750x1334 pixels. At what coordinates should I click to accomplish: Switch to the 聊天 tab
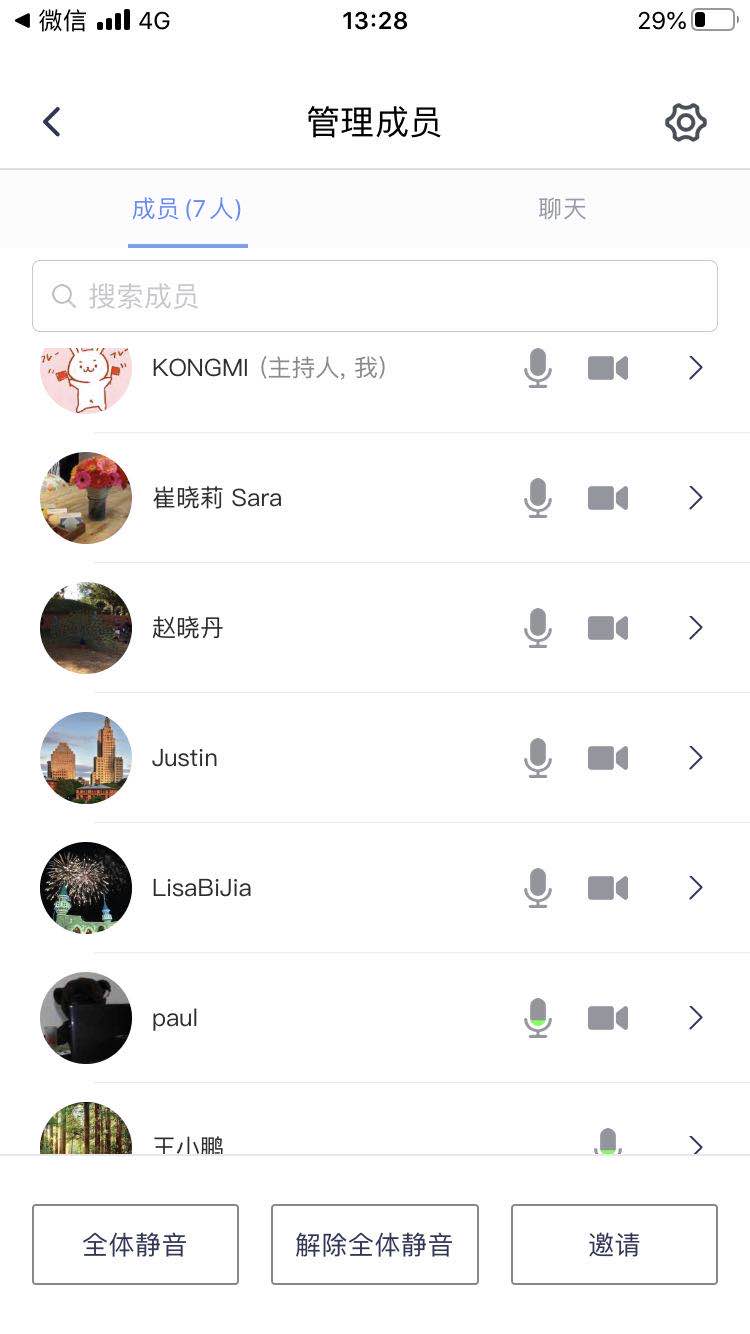pos(562,209)
